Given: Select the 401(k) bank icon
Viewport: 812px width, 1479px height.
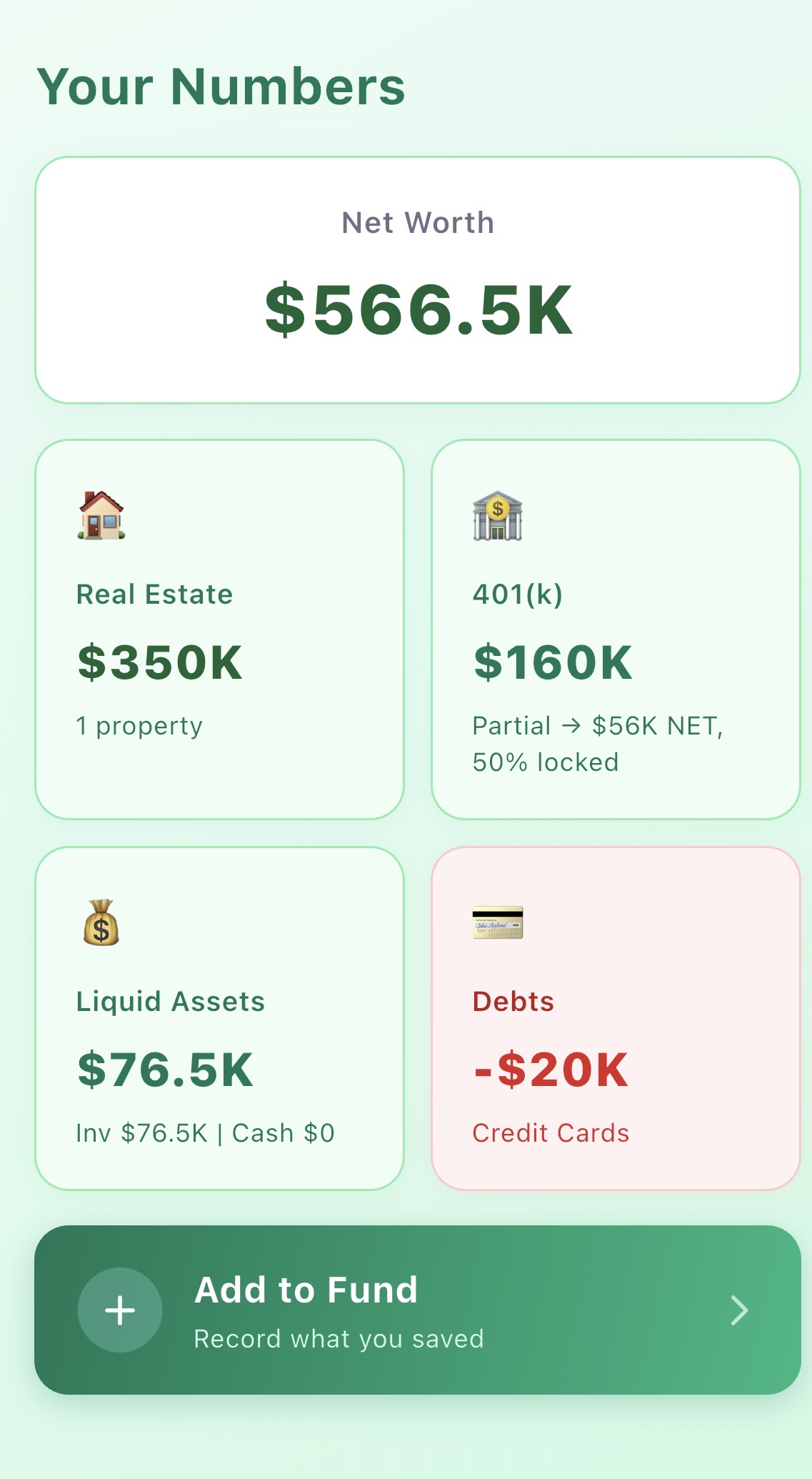Looking at the screenshot, I should [x=498, y=516].
